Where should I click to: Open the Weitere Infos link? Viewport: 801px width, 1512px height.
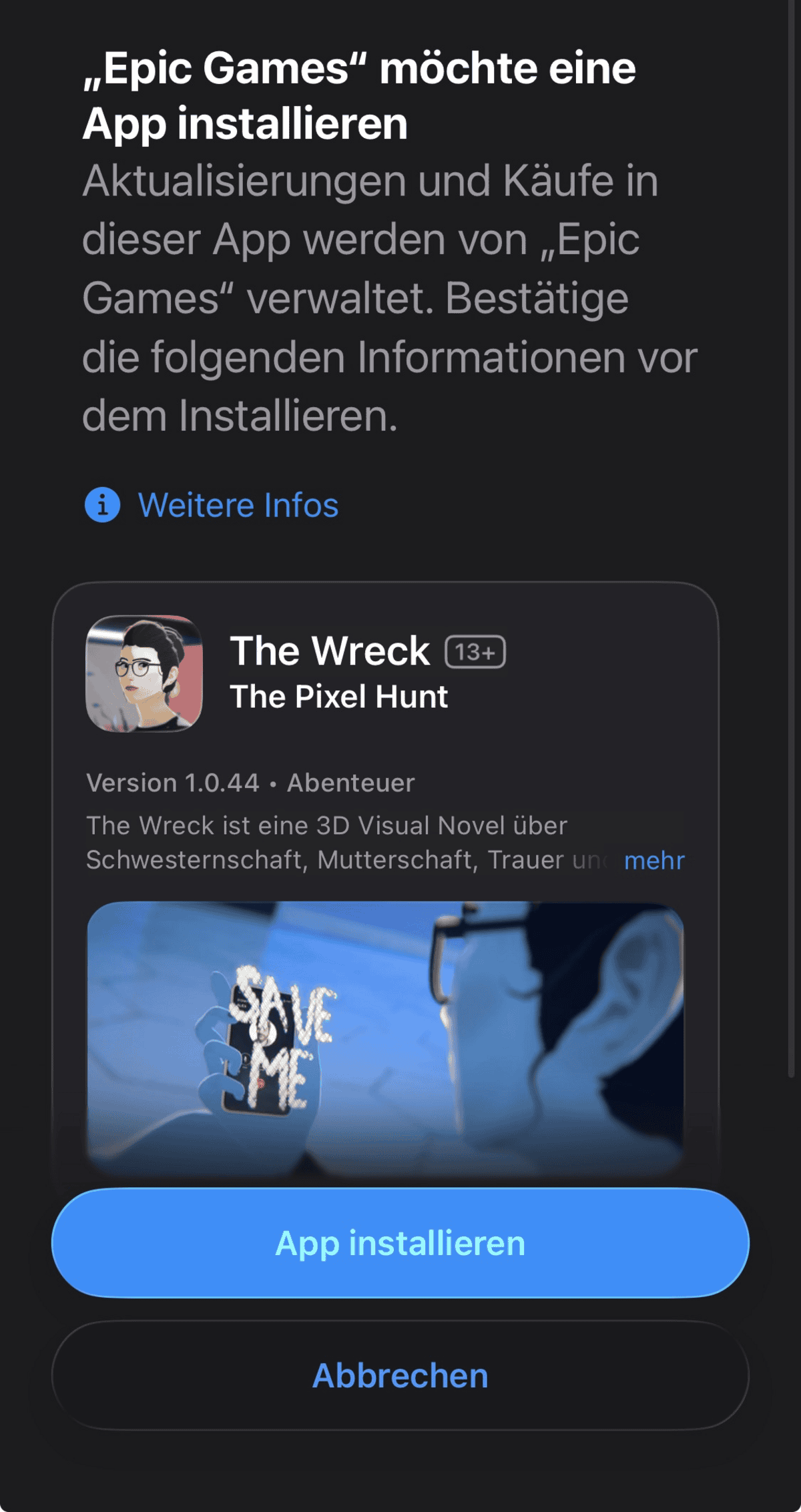[237, 505]
